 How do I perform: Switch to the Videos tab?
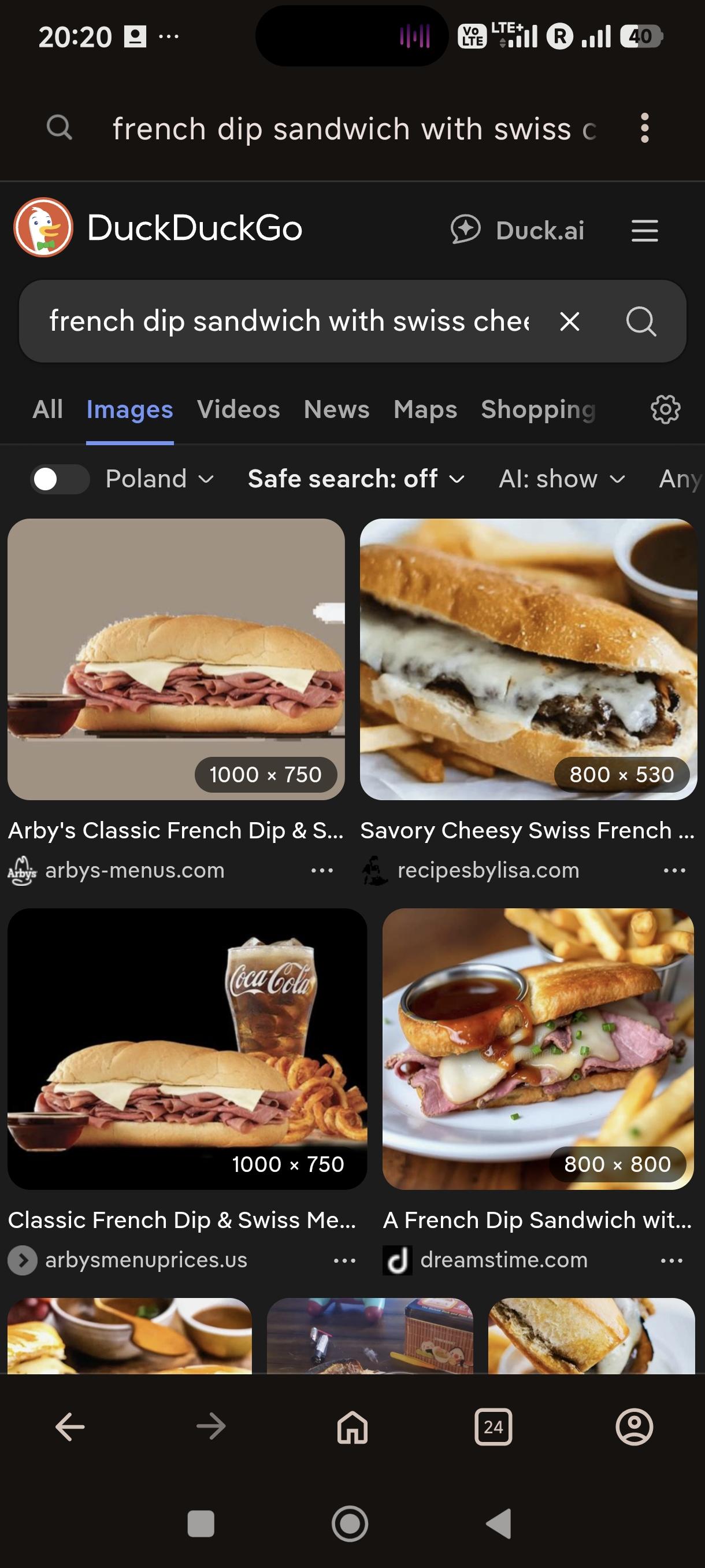[238, 410]
